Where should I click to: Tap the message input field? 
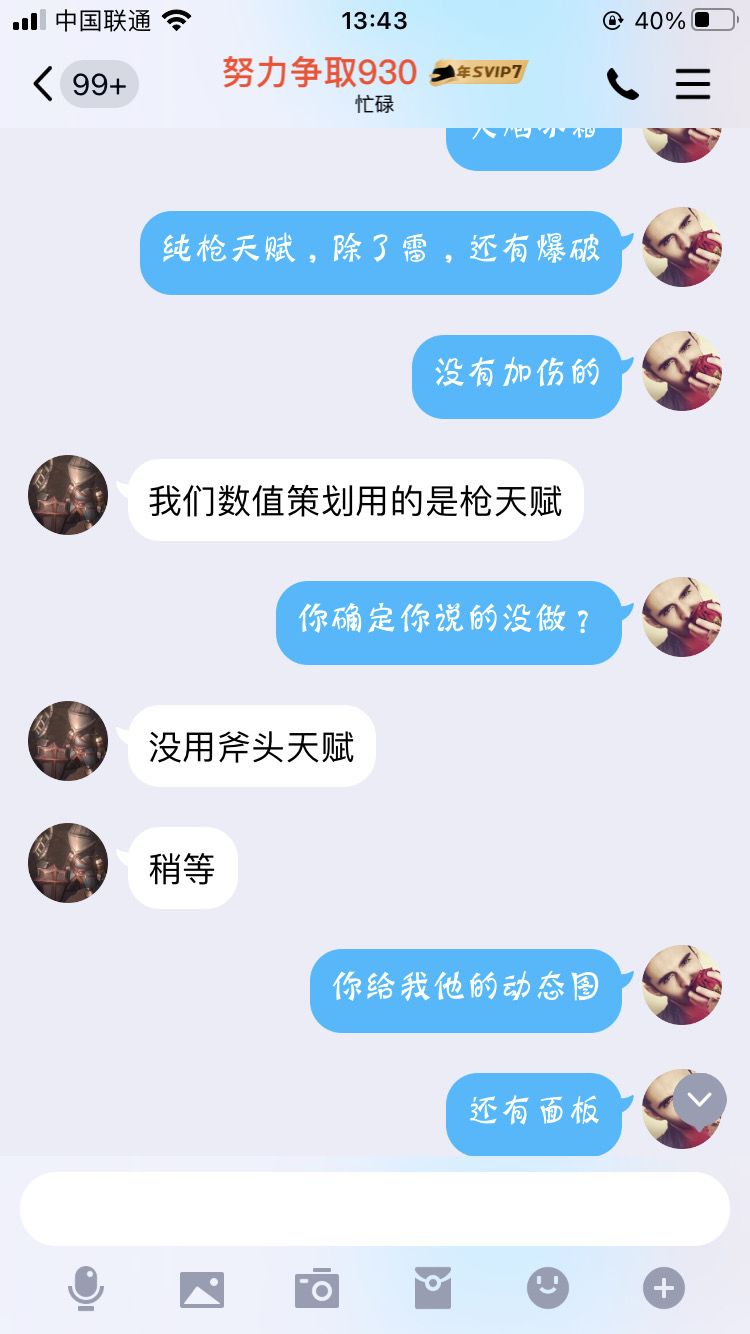click(375, 1209)
